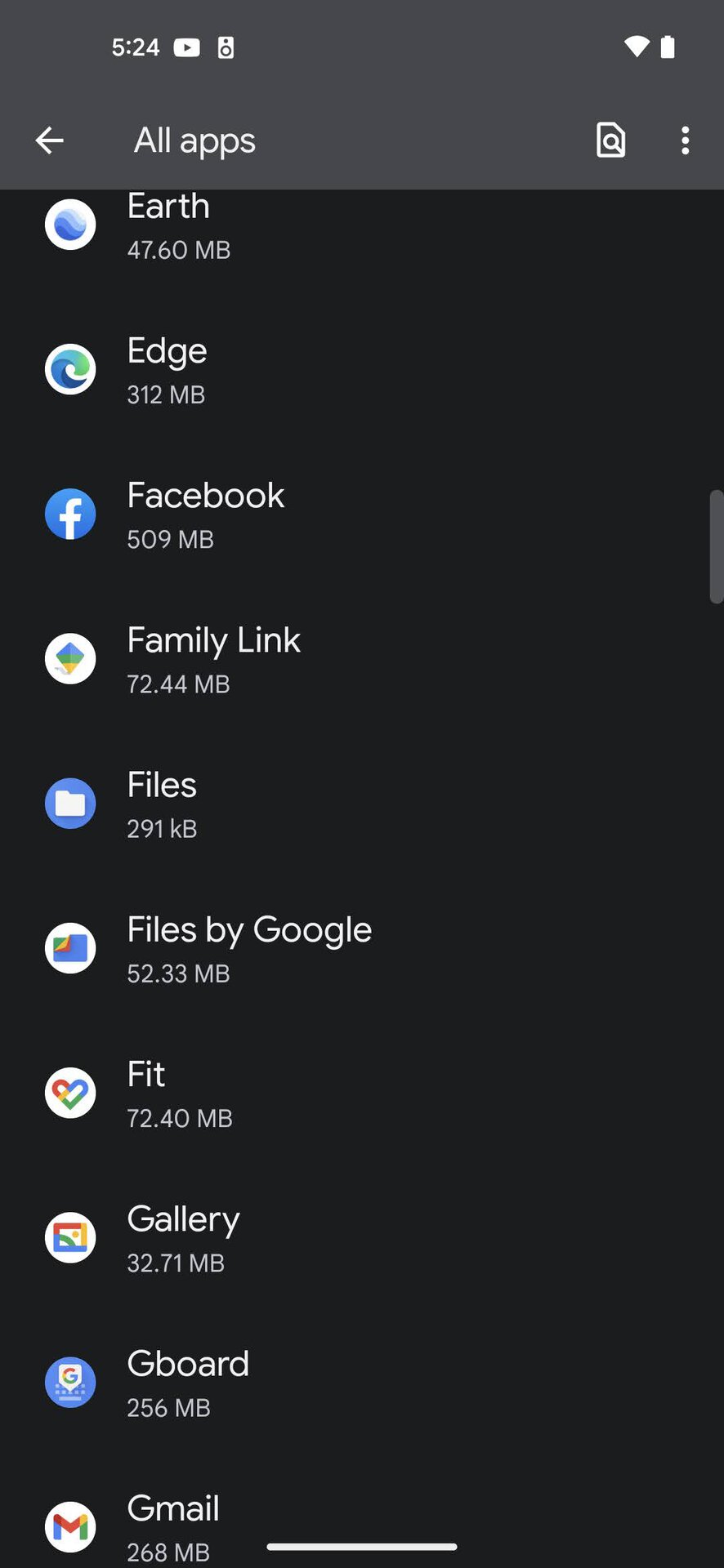Search the apps list
The height and width of the screenshot is (1568, 724).
(610, 140)
